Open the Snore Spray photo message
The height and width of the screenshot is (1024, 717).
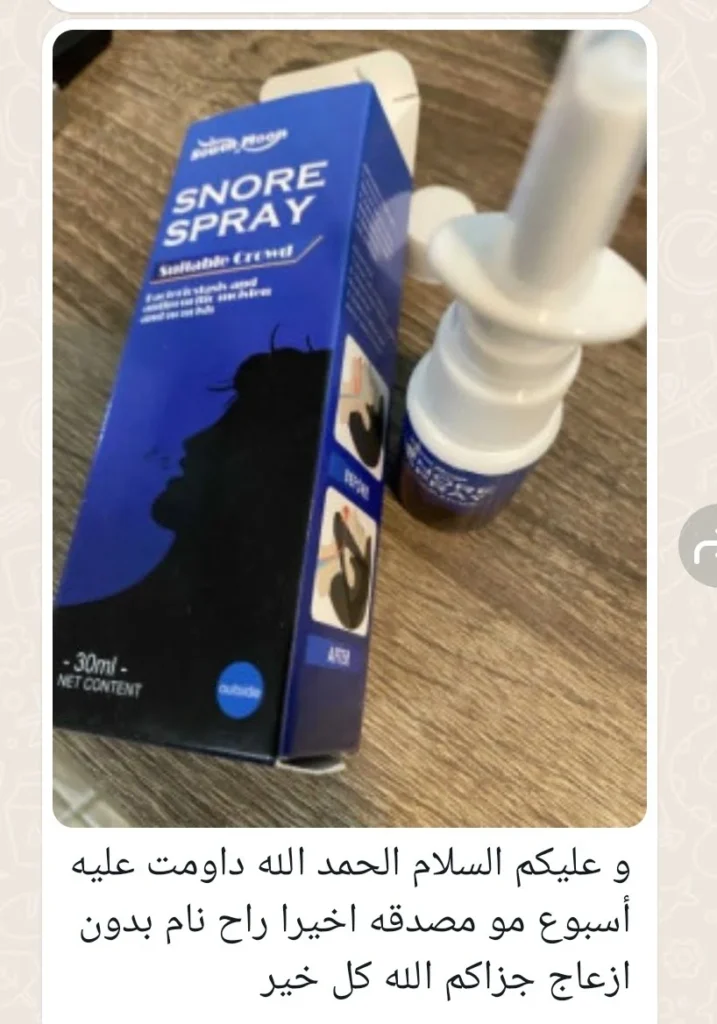(349, 428)
